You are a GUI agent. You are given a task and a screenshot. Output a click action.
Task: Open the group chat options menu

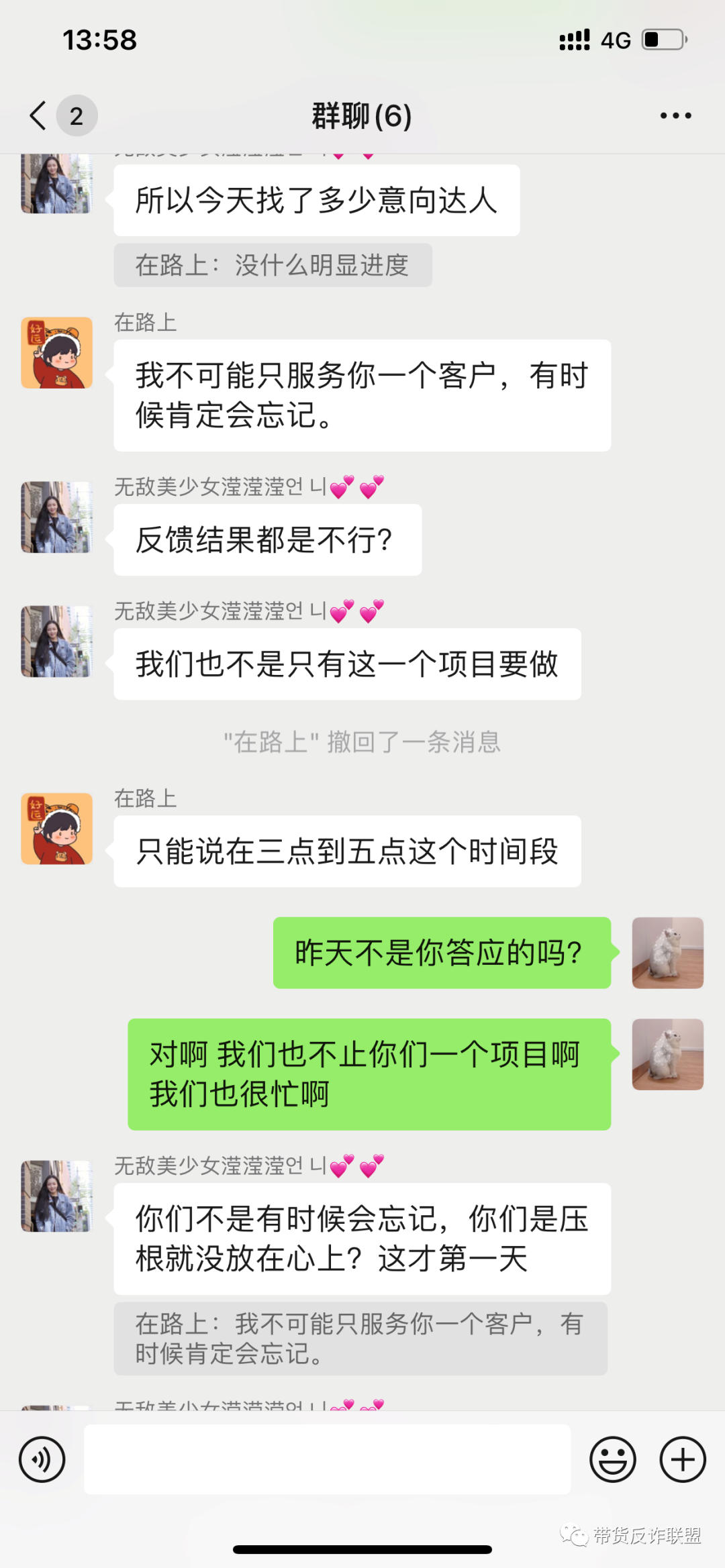click(675, 115)
